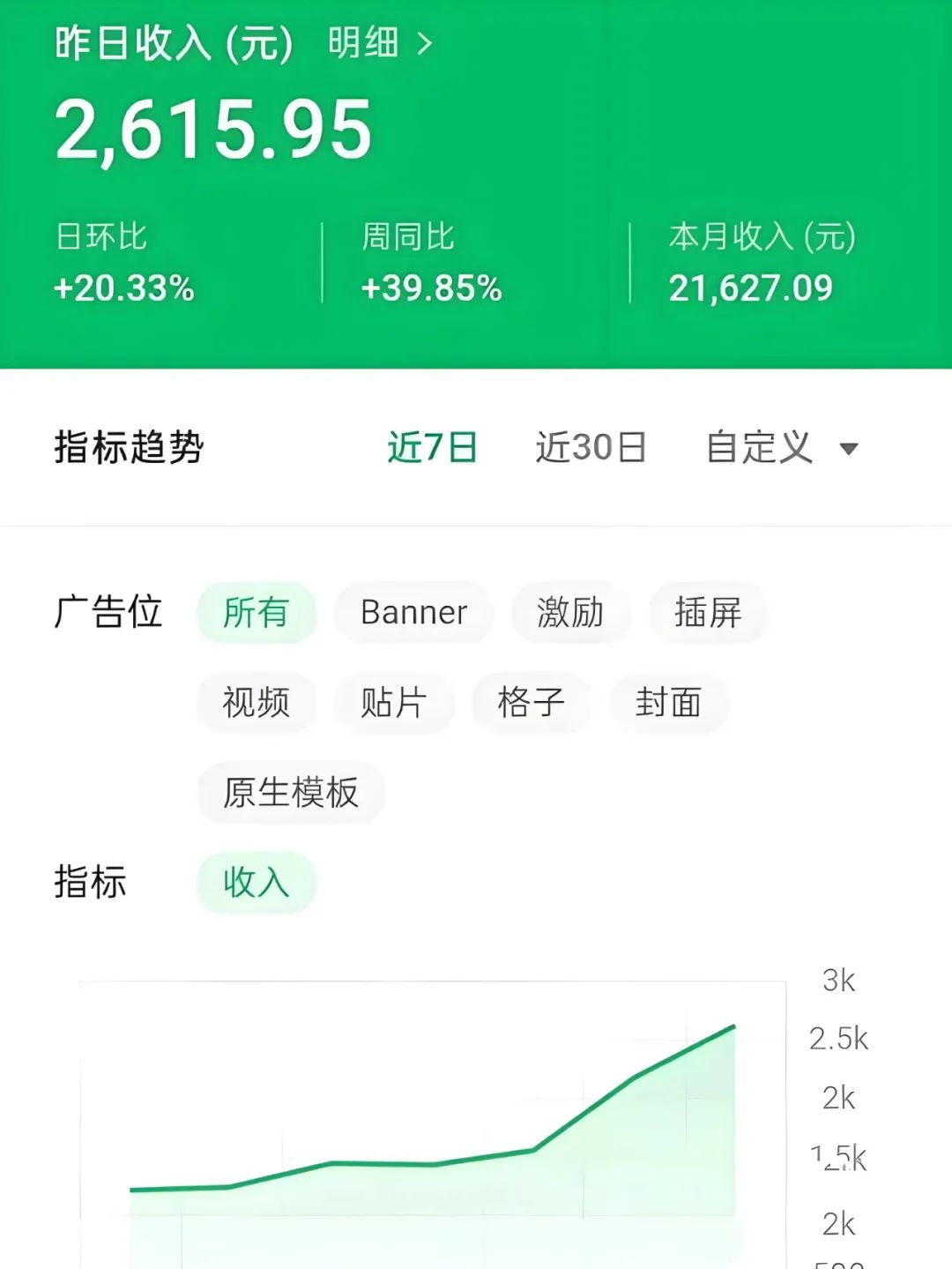
Task: Switch to the 近7日 range
Action: click(432, 447)
